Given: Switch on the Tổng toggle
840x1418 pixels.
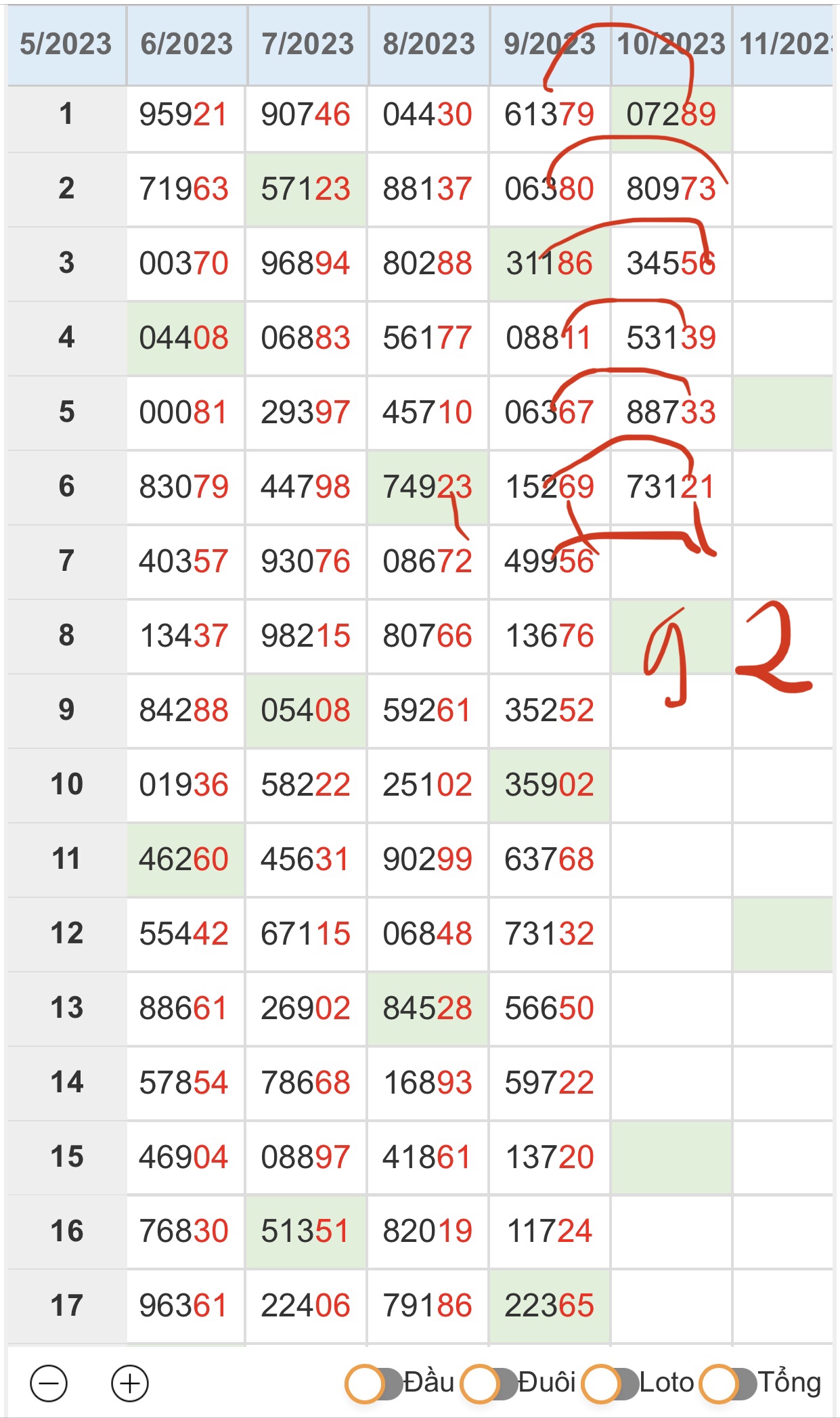Looking at the screenshot, I should (729, 1383).
